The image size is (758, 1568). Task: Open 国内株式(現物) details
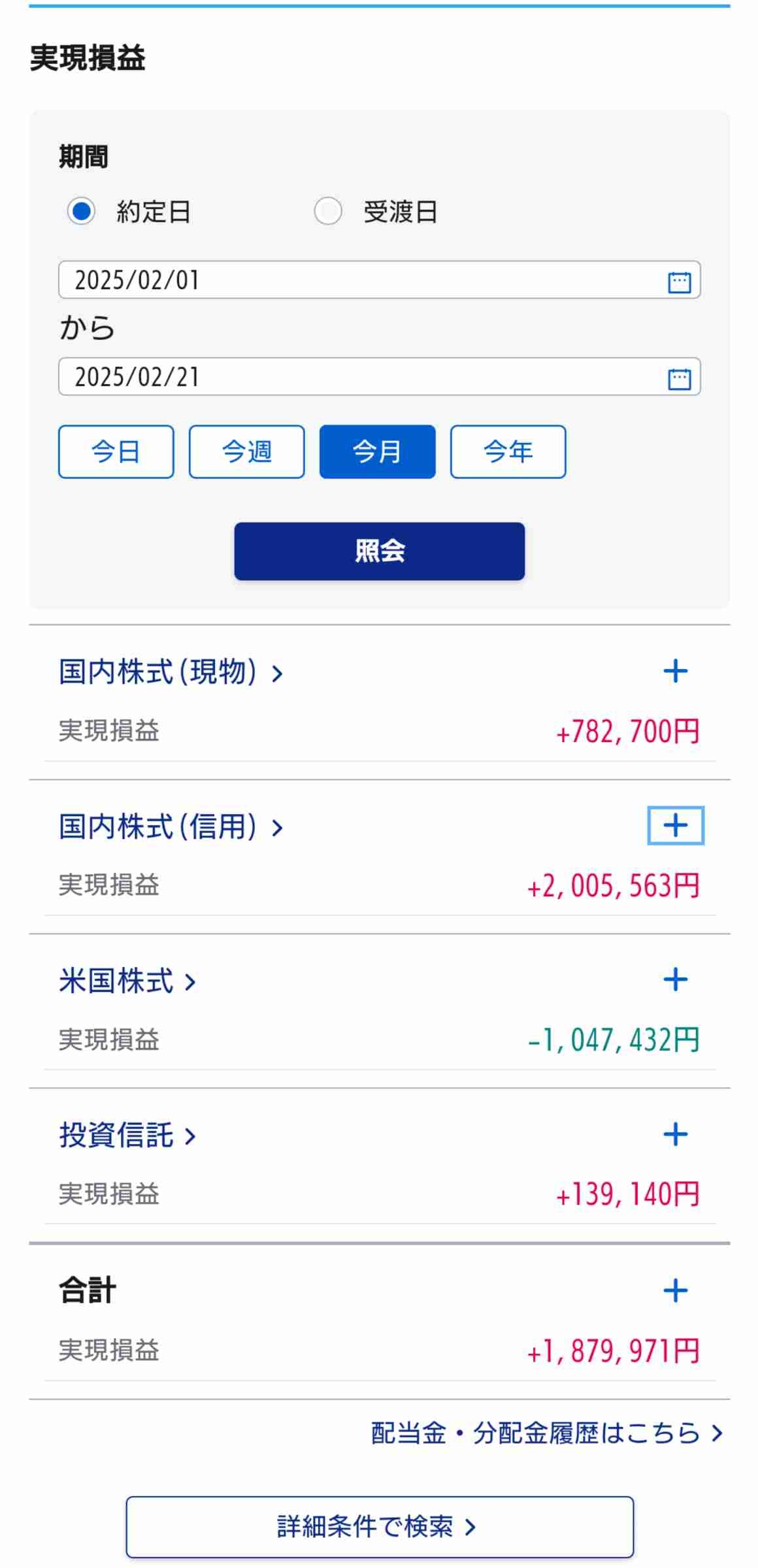pos(170,672)
